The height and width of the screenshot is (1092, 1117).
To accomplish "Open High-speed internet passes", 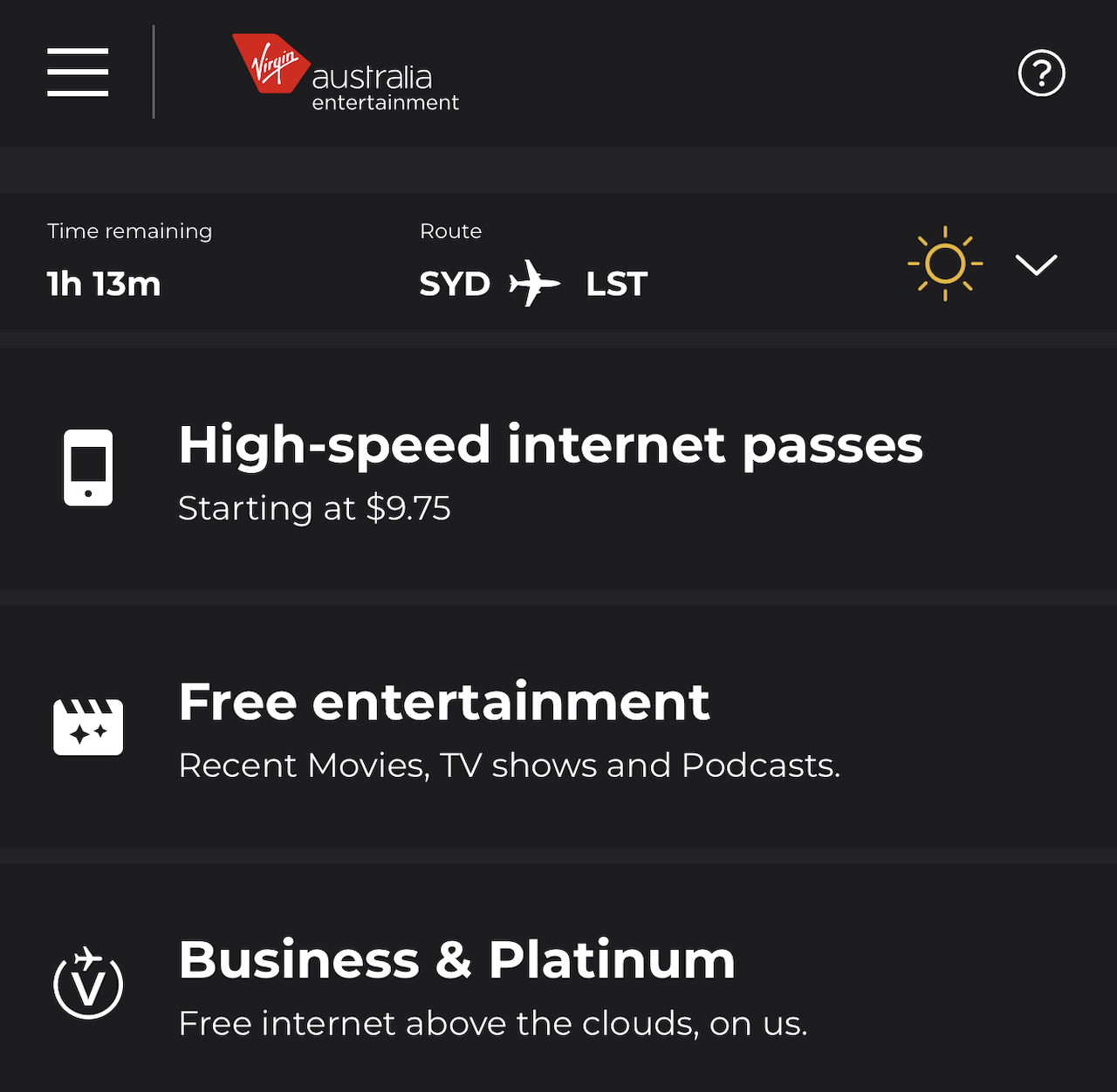I will [550, 470].
